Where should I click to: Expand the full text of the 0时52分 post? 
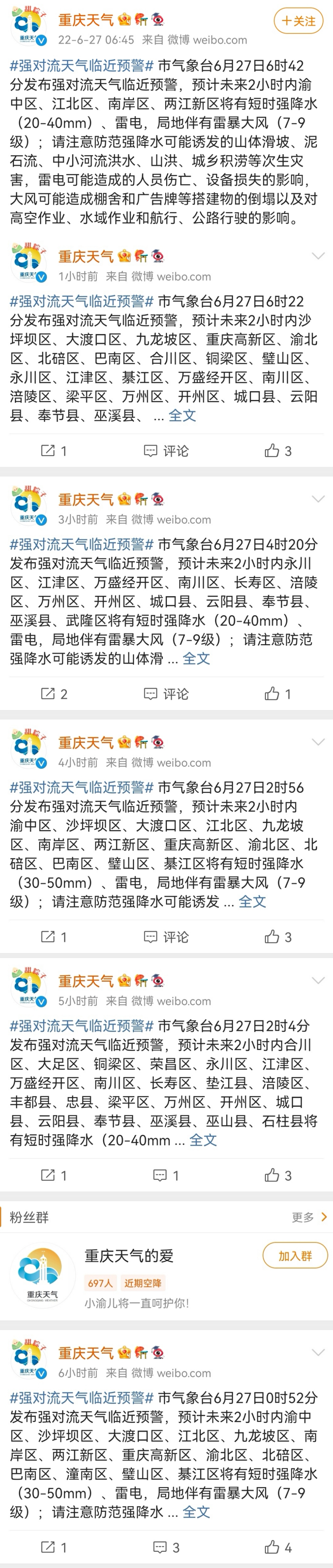(x=196, y=1511)
